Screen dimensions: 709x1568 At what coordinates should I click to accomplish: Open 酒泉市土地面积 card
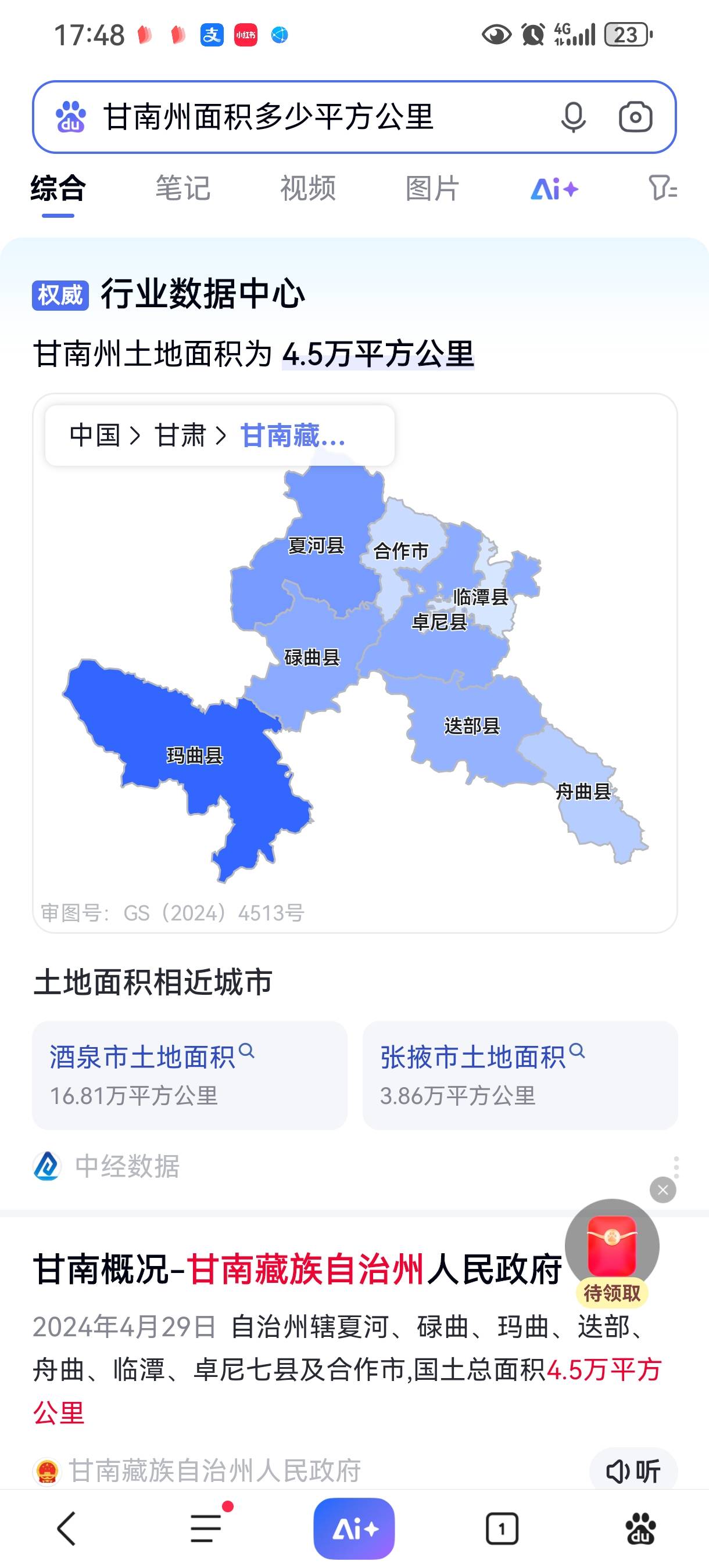(189, 1074)
